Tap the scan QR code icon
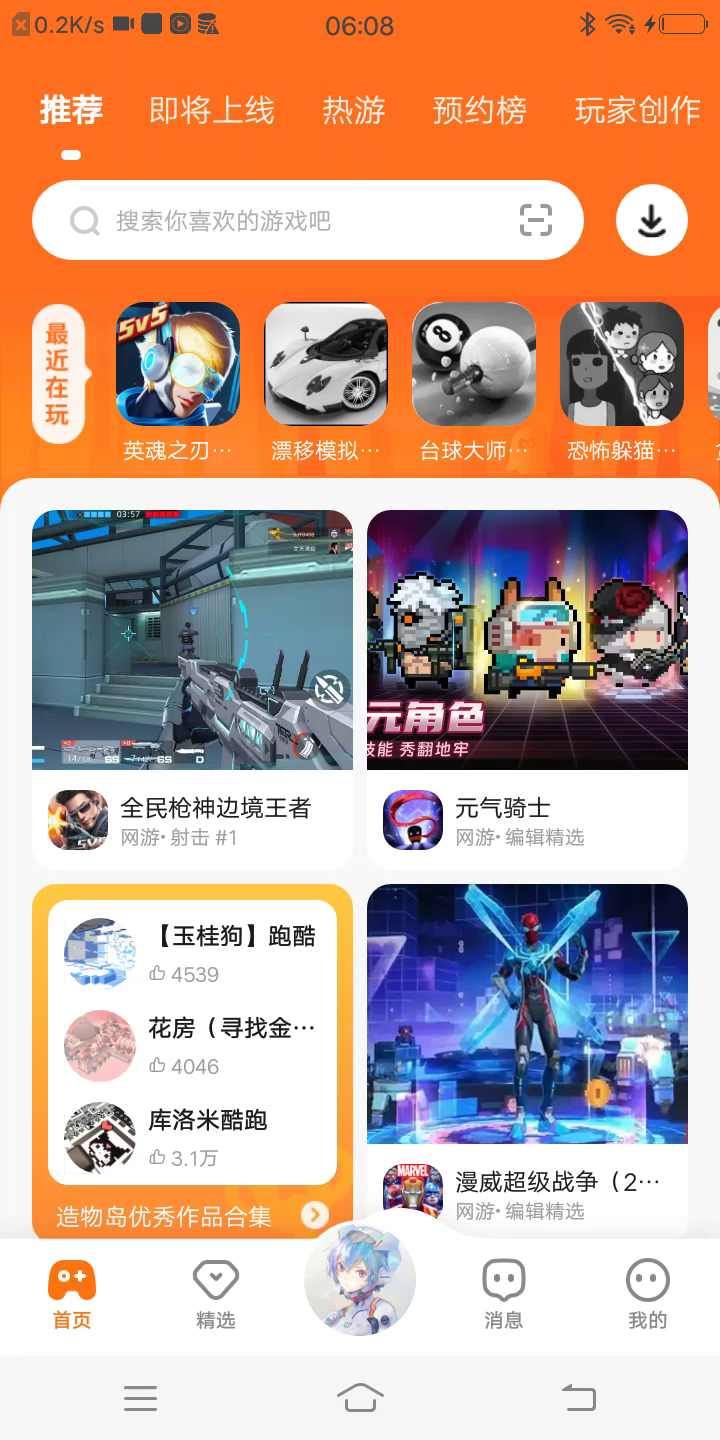This screenshot has width=720, height=1440. (536, 220)
